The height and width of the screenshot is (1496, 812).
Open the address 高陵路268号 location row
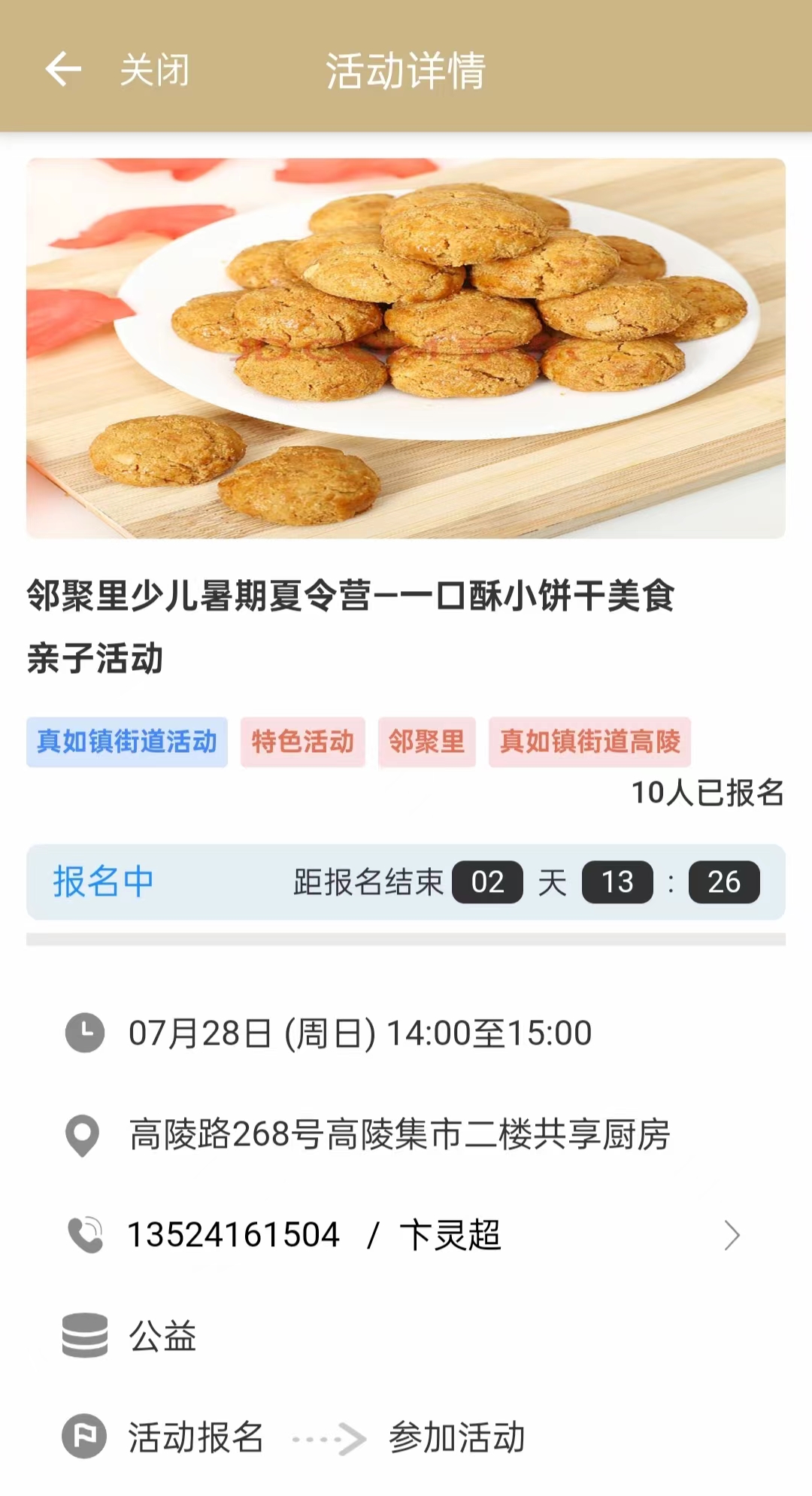pyautogui.click(x=398, y=1134)
